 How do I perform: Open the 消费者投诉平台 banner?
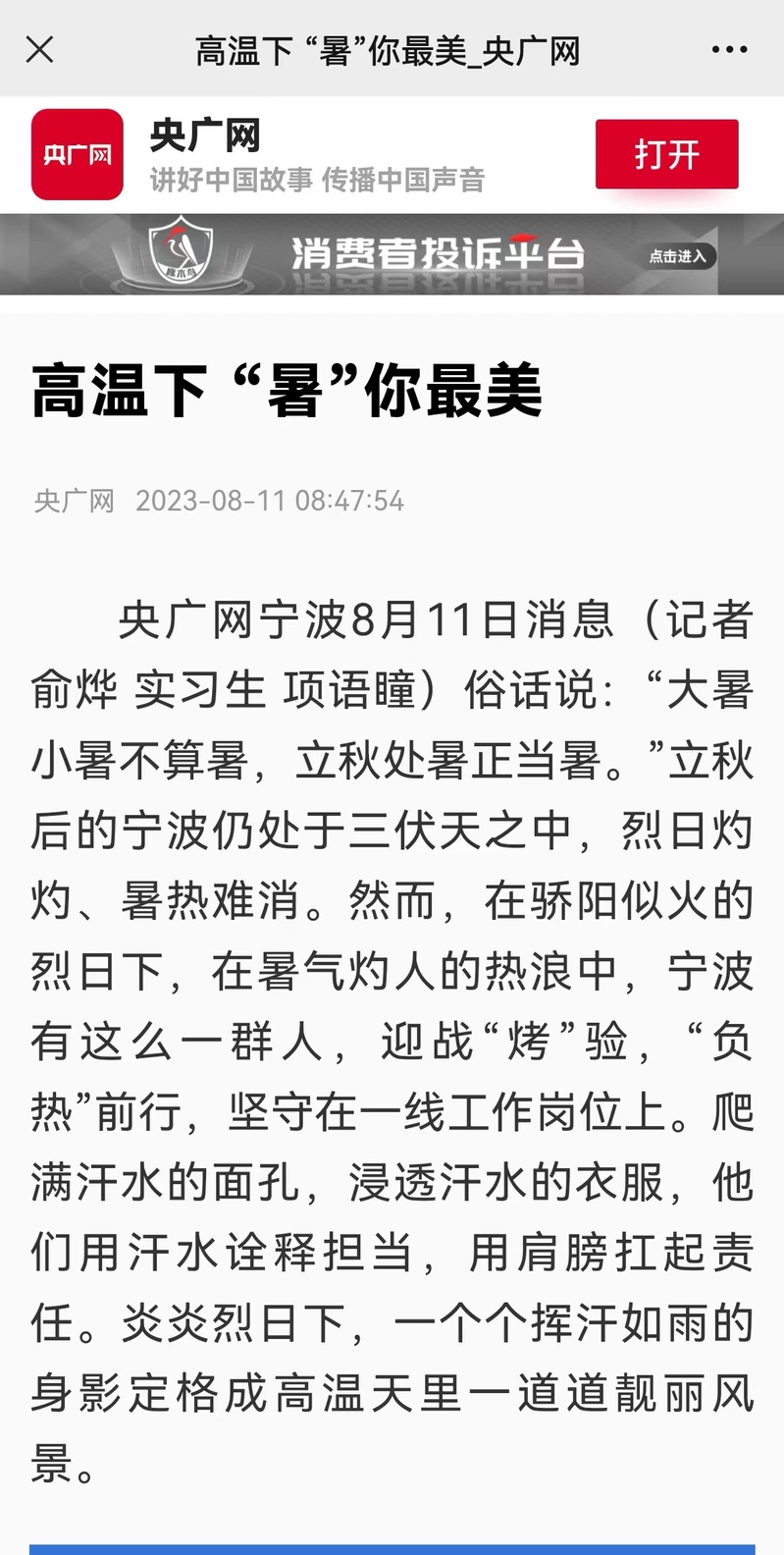tap(392, 254)
